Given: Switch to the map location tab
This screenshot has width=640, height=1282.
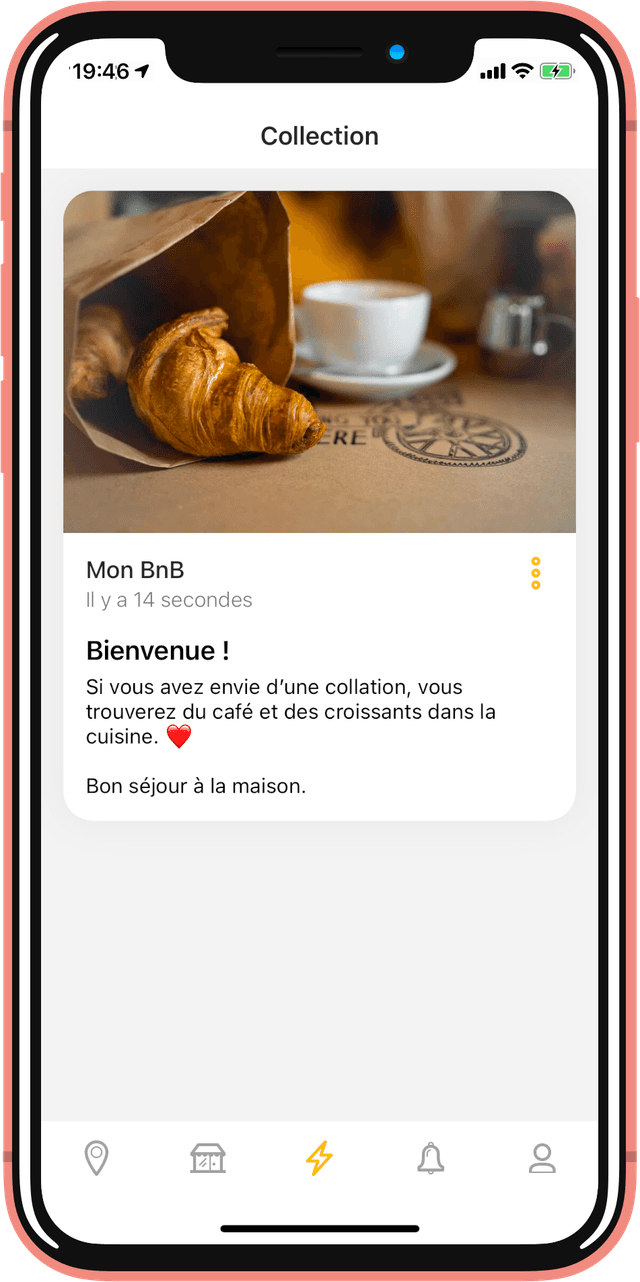Looking at the screenshot, I should [x=96, y=1158].
